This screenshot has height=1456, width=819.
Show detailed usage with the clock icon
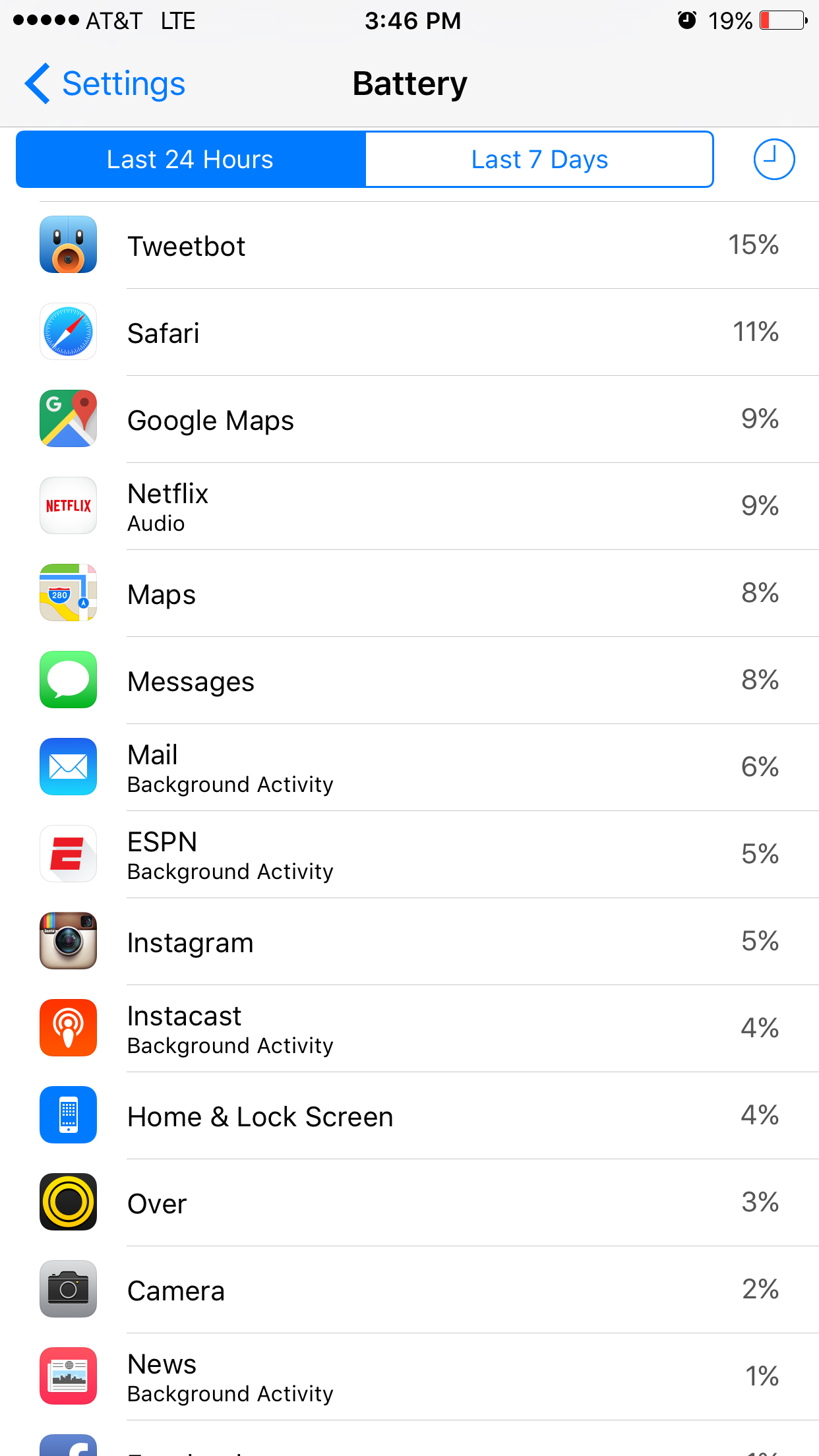(x=773, y=160)
